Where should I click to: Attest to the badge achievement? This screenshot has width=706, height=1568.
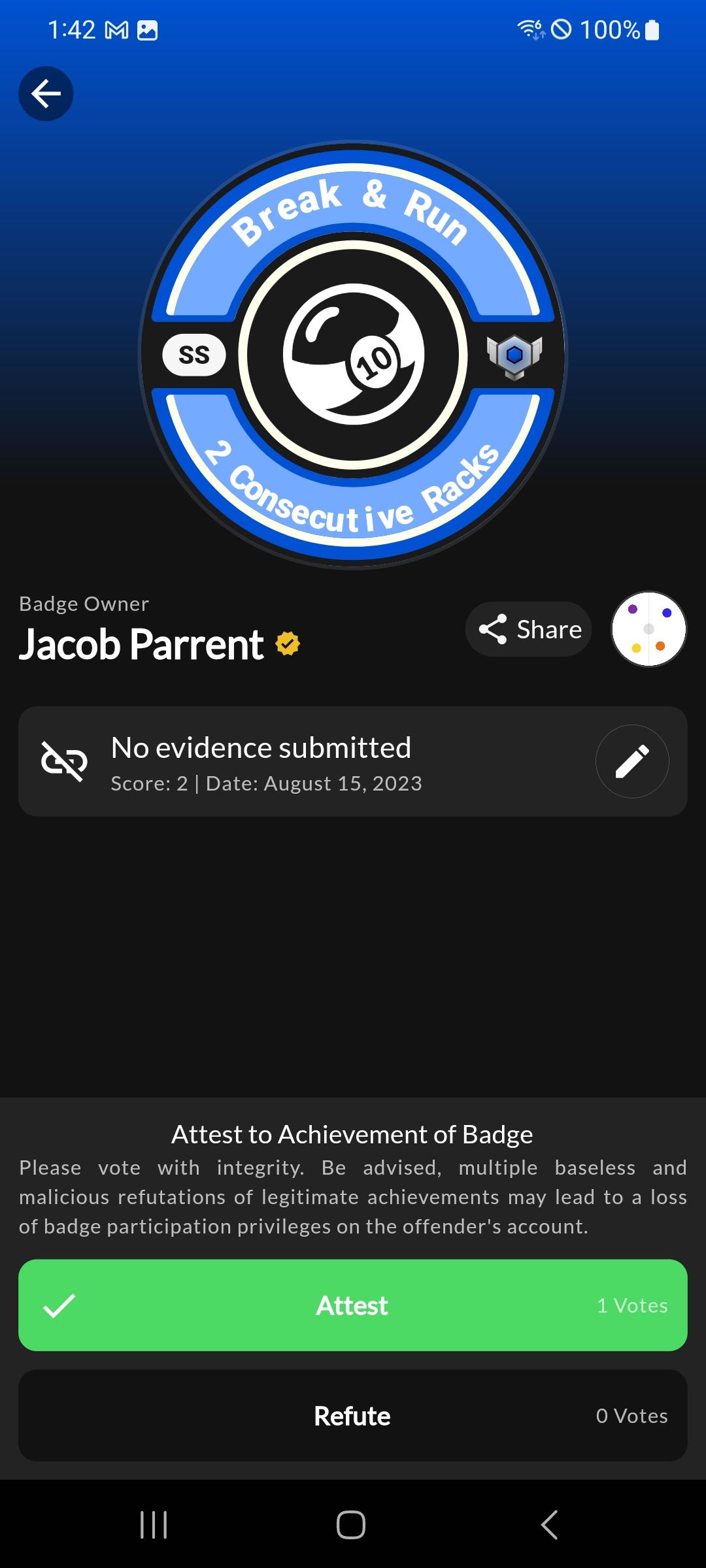pos(353,1305)
